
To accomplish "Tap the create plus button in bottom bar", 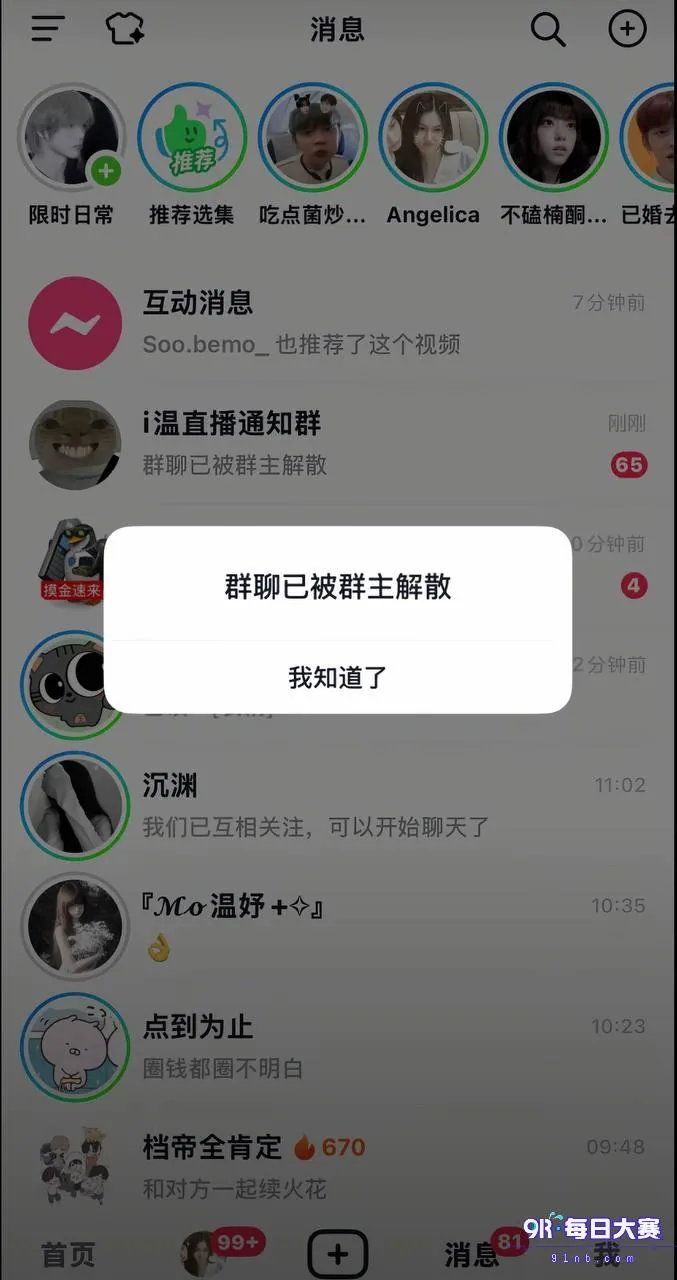I will [x=337, y=1254].
